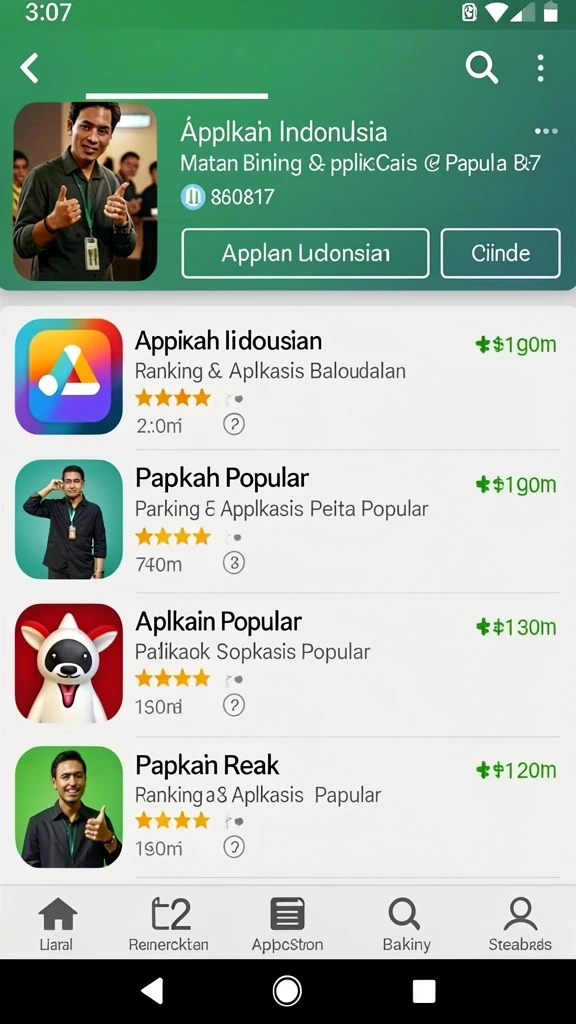Screen dimensions: 576x1024
Task: Switch to the AppcStron tab
Action: point(287,923)
